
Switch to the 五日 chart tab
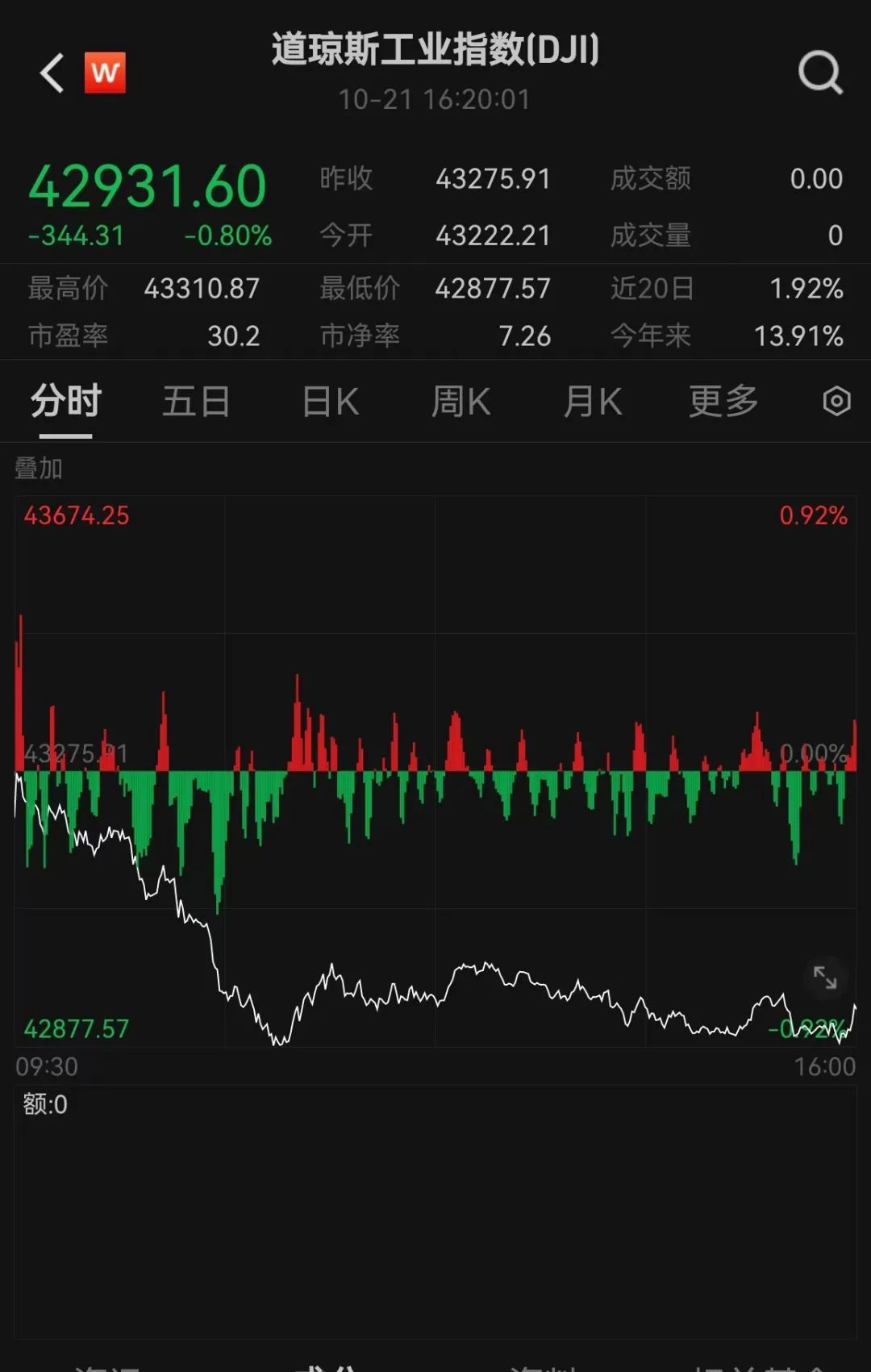click(196, 402)
